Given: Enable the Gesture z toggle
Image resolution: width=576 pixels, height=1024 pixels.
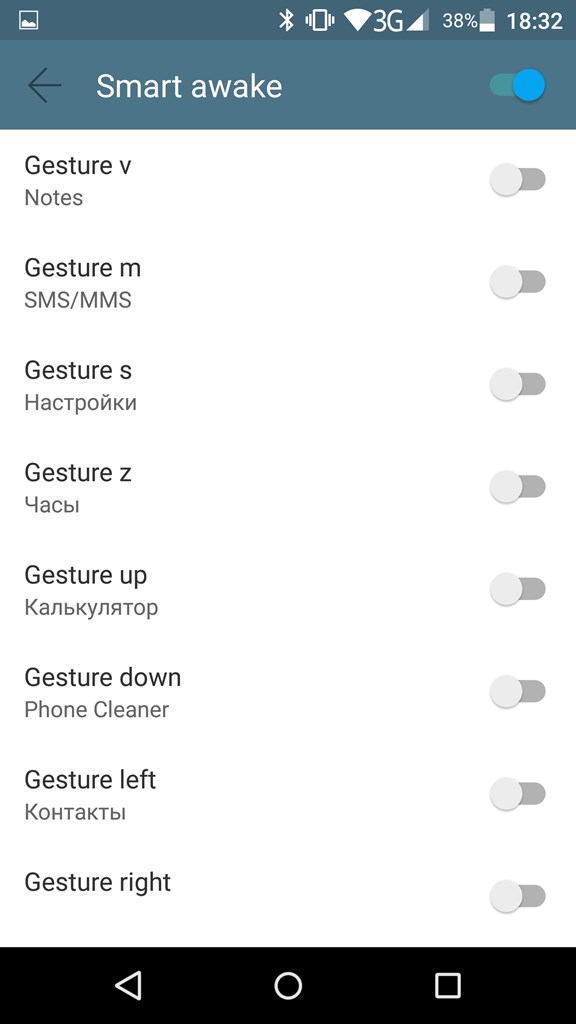Looking at the screenshot, I should point(517,487).
